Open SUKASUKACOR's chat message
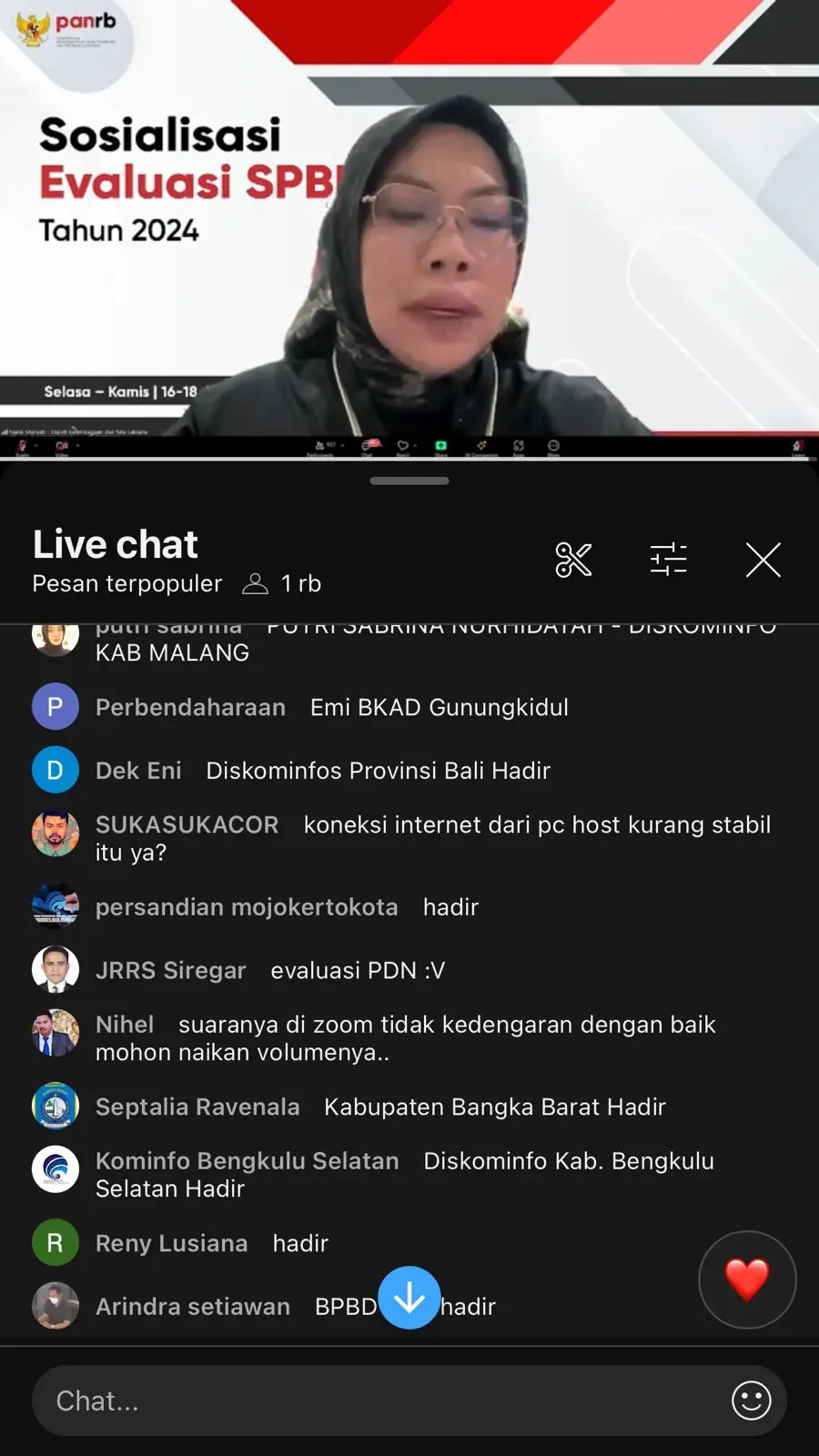Image resolution: width=819 pixels, height=1456 pixels. coord(432,838)
